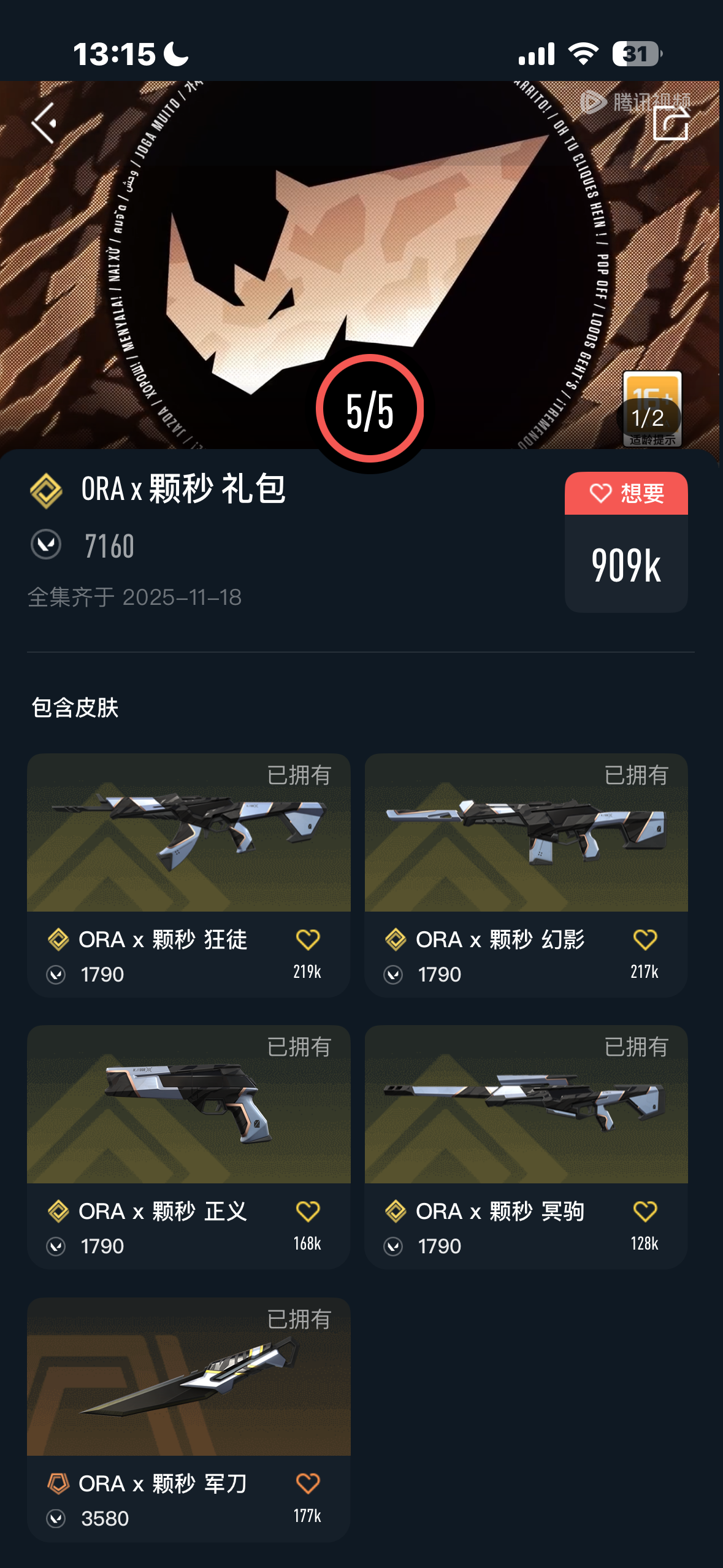Open the ORA x 颗秒 军刀 knife card

click(188, 1377)
